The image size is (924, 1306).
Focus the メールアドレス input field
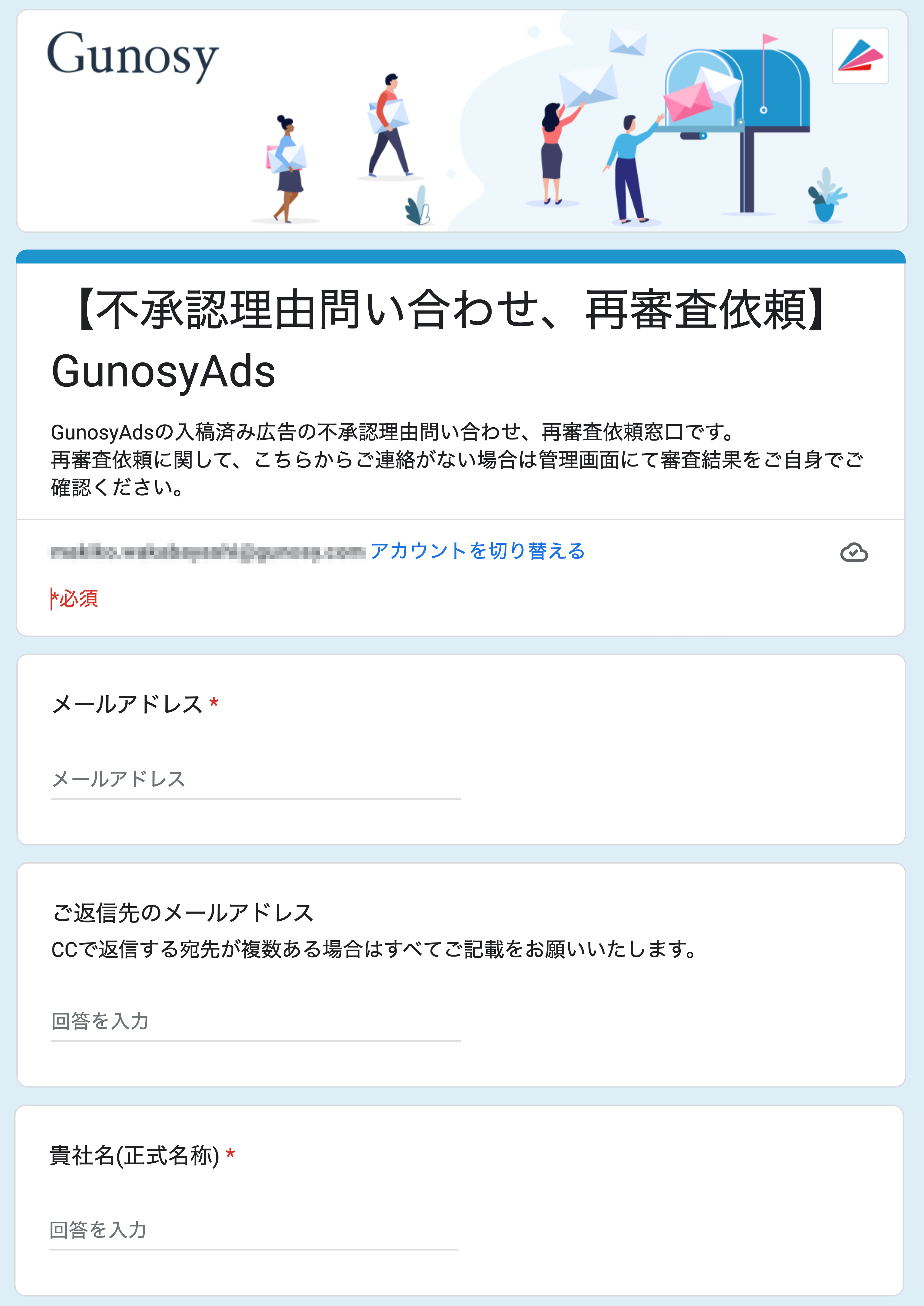pyautogui.click(x=255, y=779)
